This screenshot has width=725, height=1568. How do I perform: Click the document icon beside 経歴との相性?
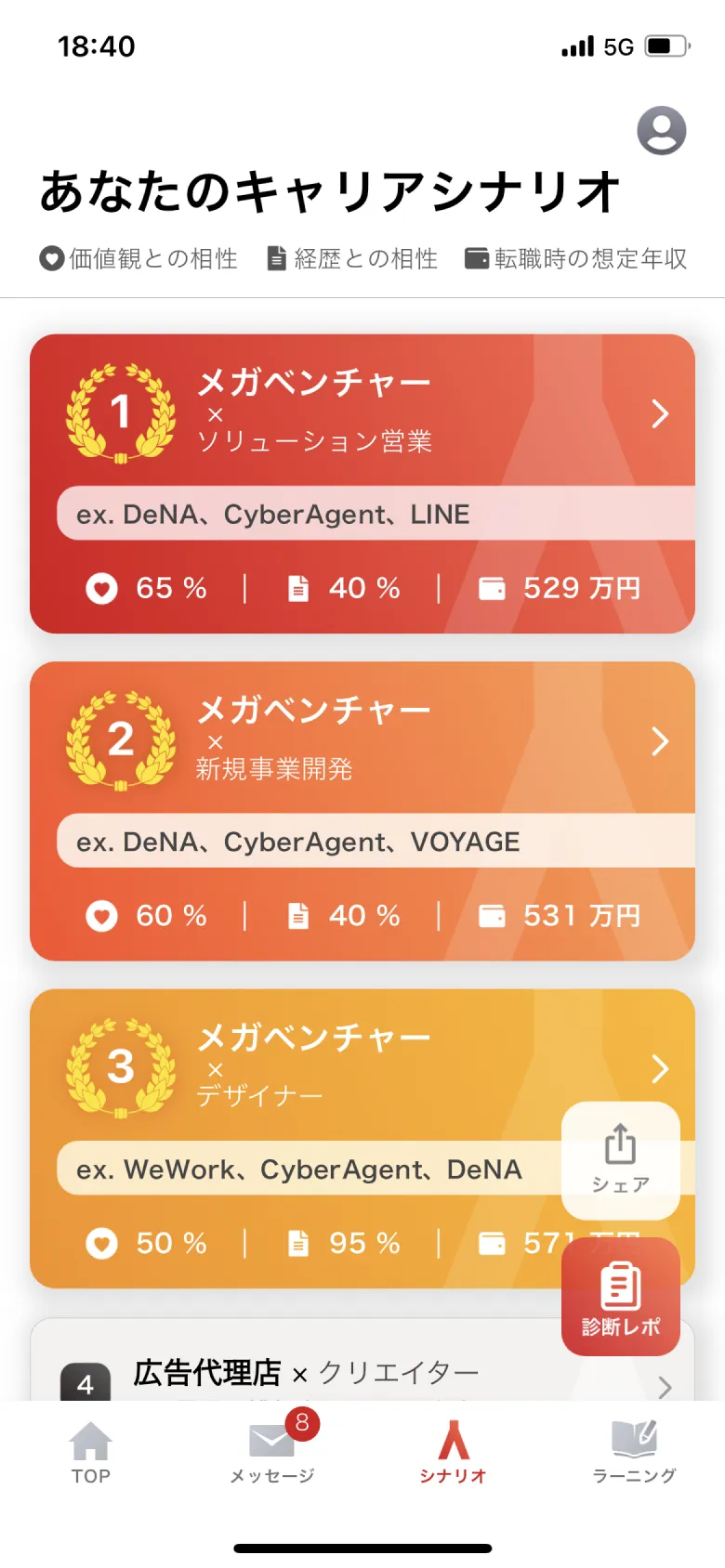(277, 258)
